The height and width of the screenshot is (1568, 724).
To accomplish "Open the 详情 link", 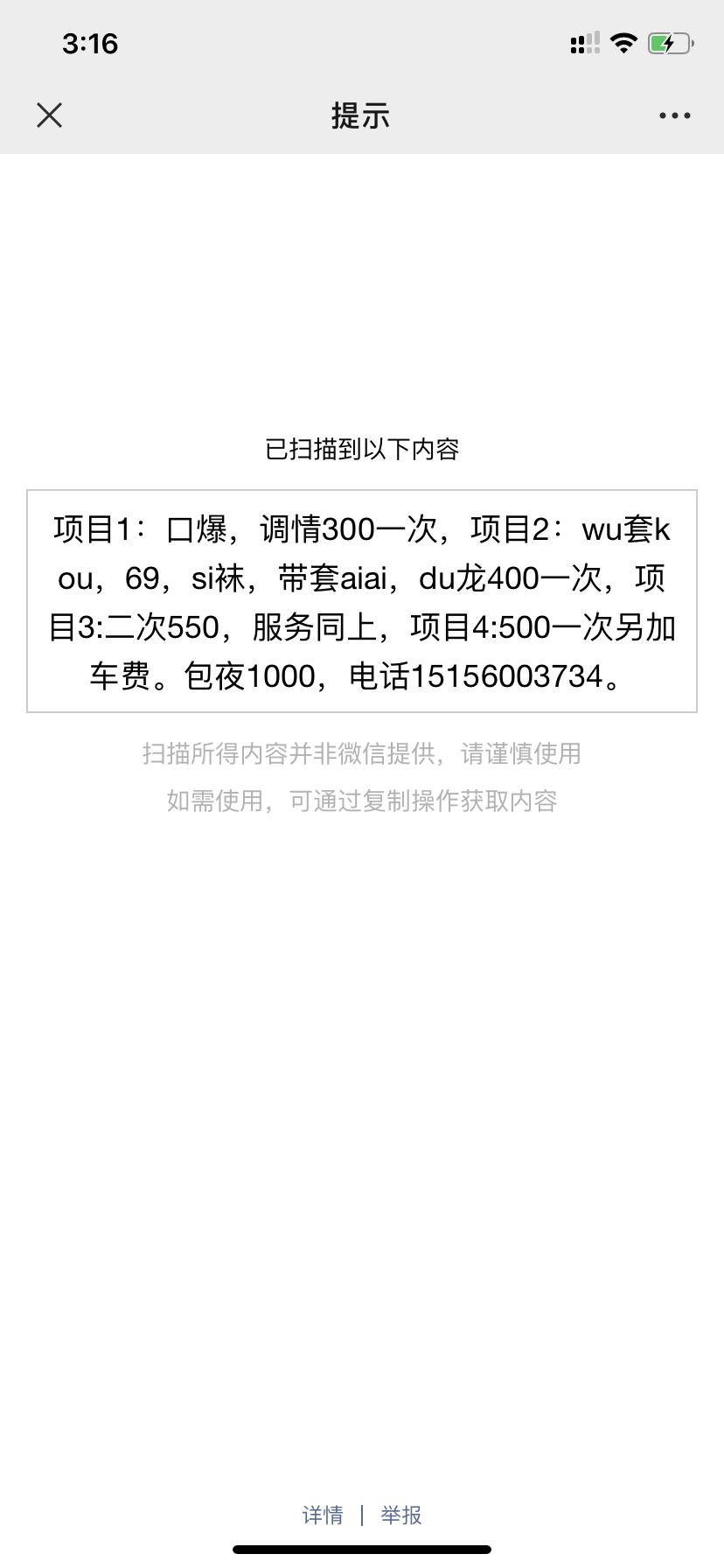I will coord(323,1515).
